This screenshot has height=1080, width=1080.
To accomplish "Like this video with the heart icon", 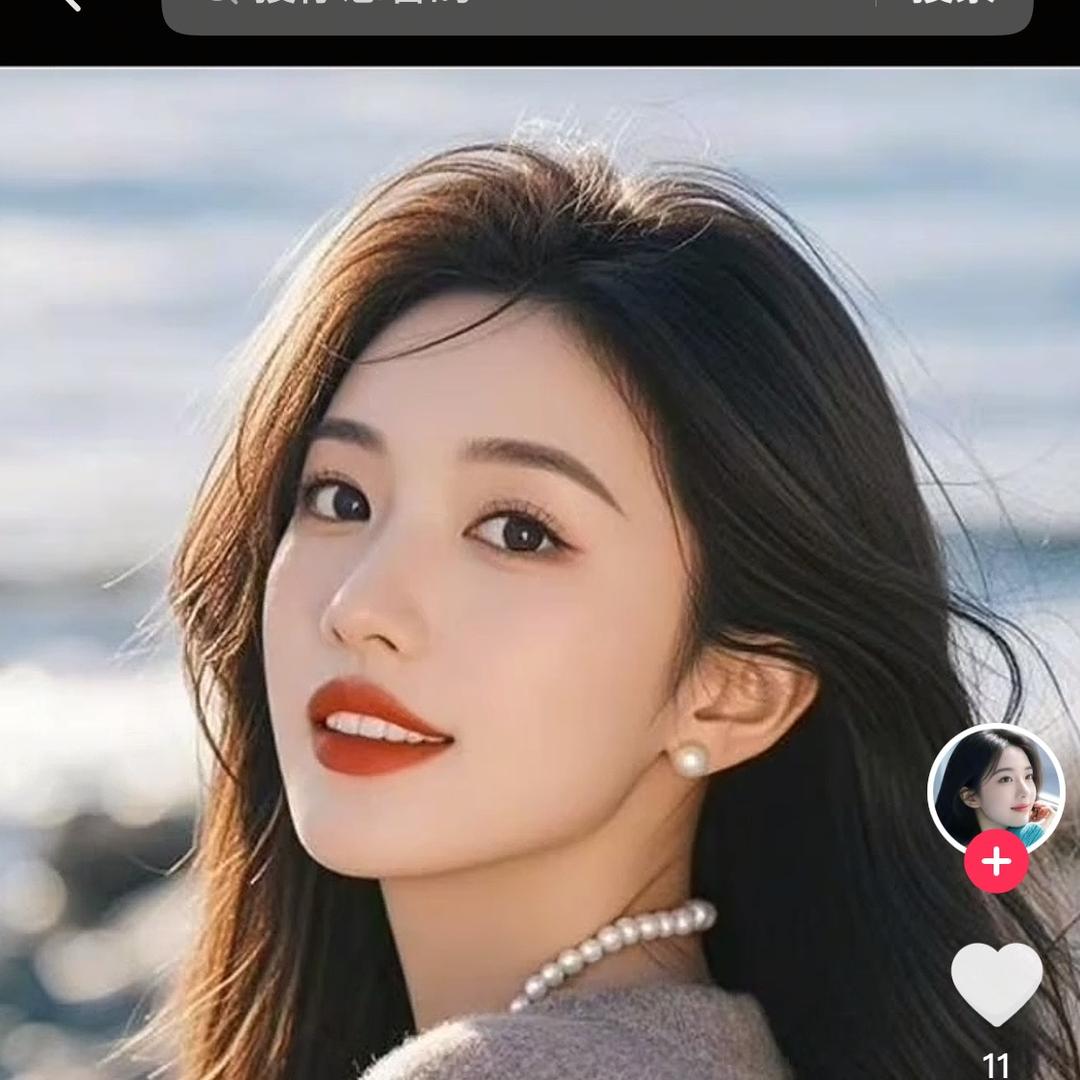I will (996, 983).
